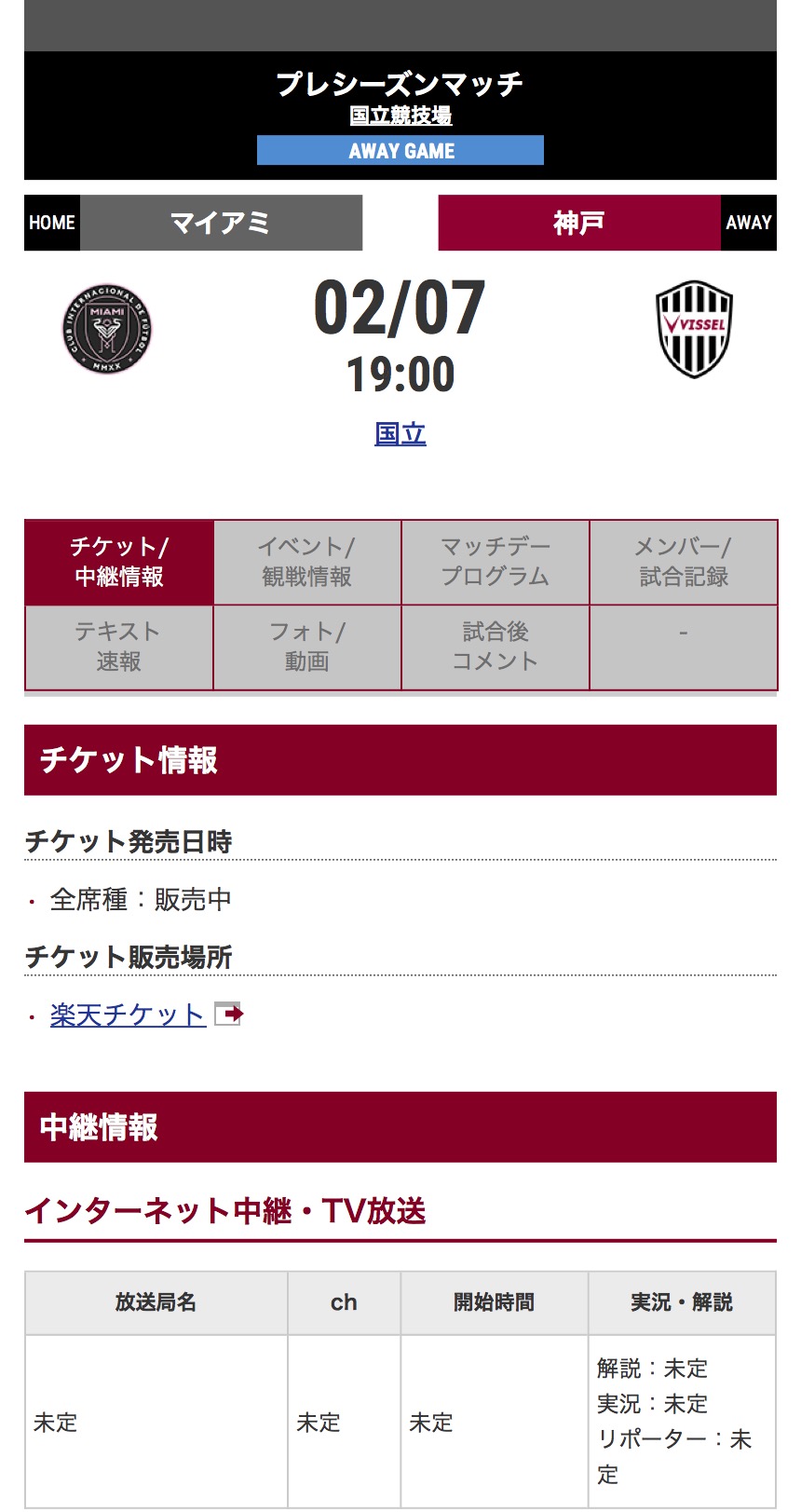Open the 楽天チケット ticket sales link
Screen dimensions: 801x1512
128,1015
